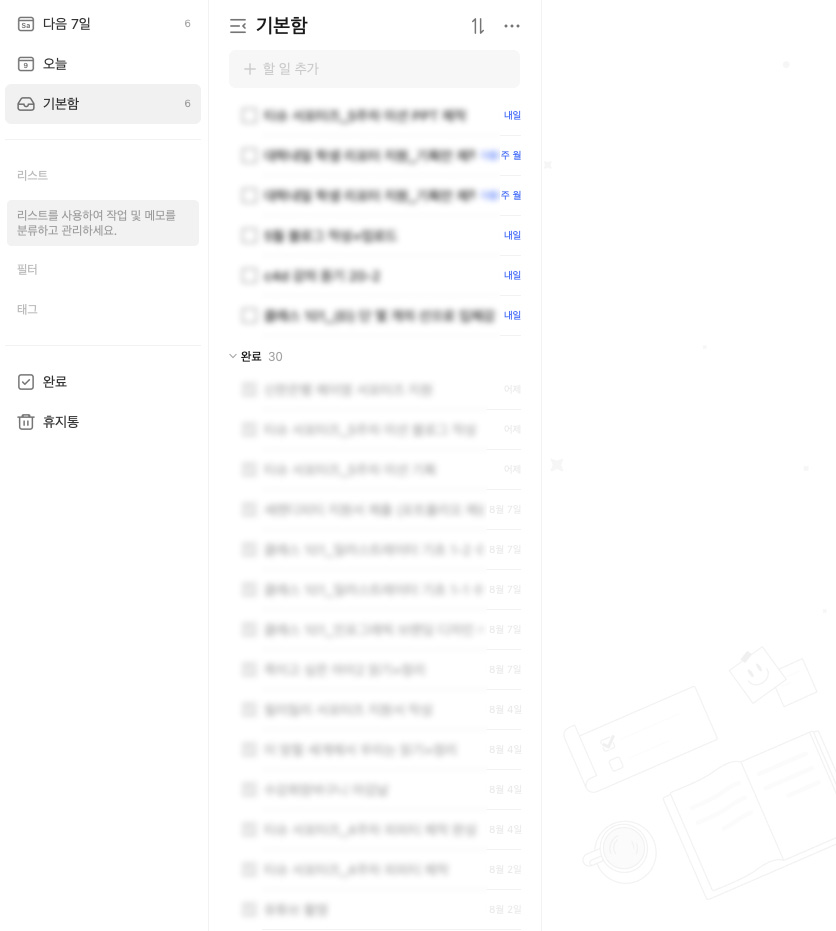Open the Trash (휴지통)
The height and width of the screenshot is (931, 836).
60,422
